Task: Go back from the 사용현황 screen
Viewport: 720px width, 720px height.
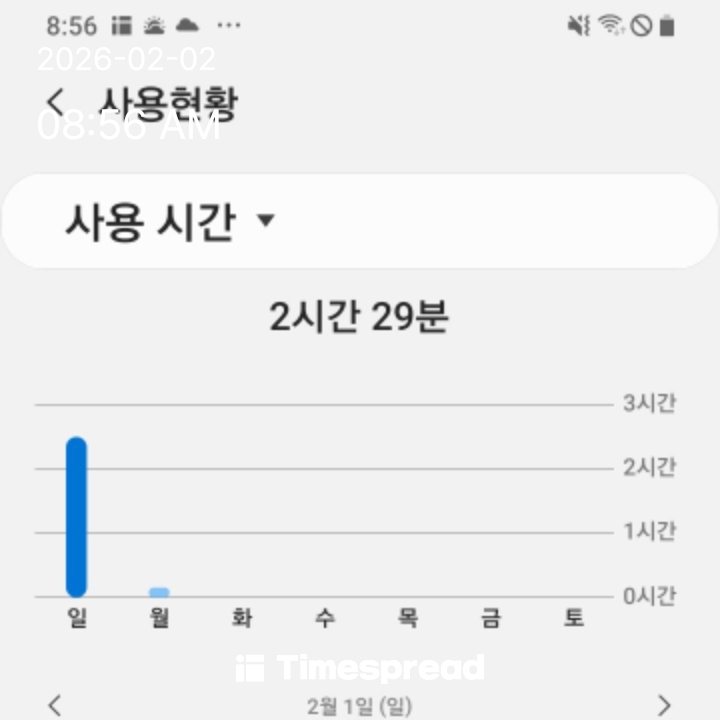Action: click(x=56, y=103)
